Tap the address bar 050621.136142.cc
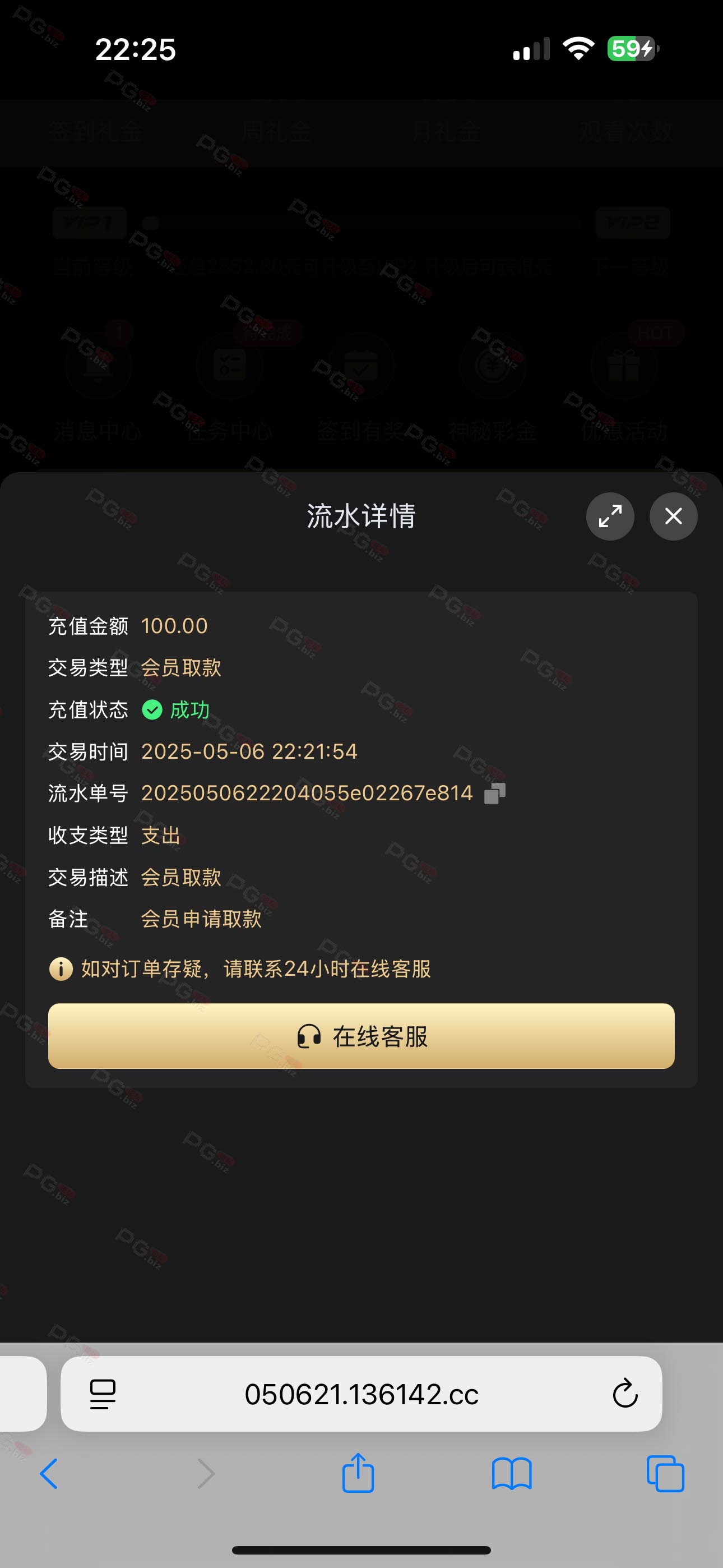Image resolution: width=723 pixels, height=1568 pixels. tap(361, 1394)
